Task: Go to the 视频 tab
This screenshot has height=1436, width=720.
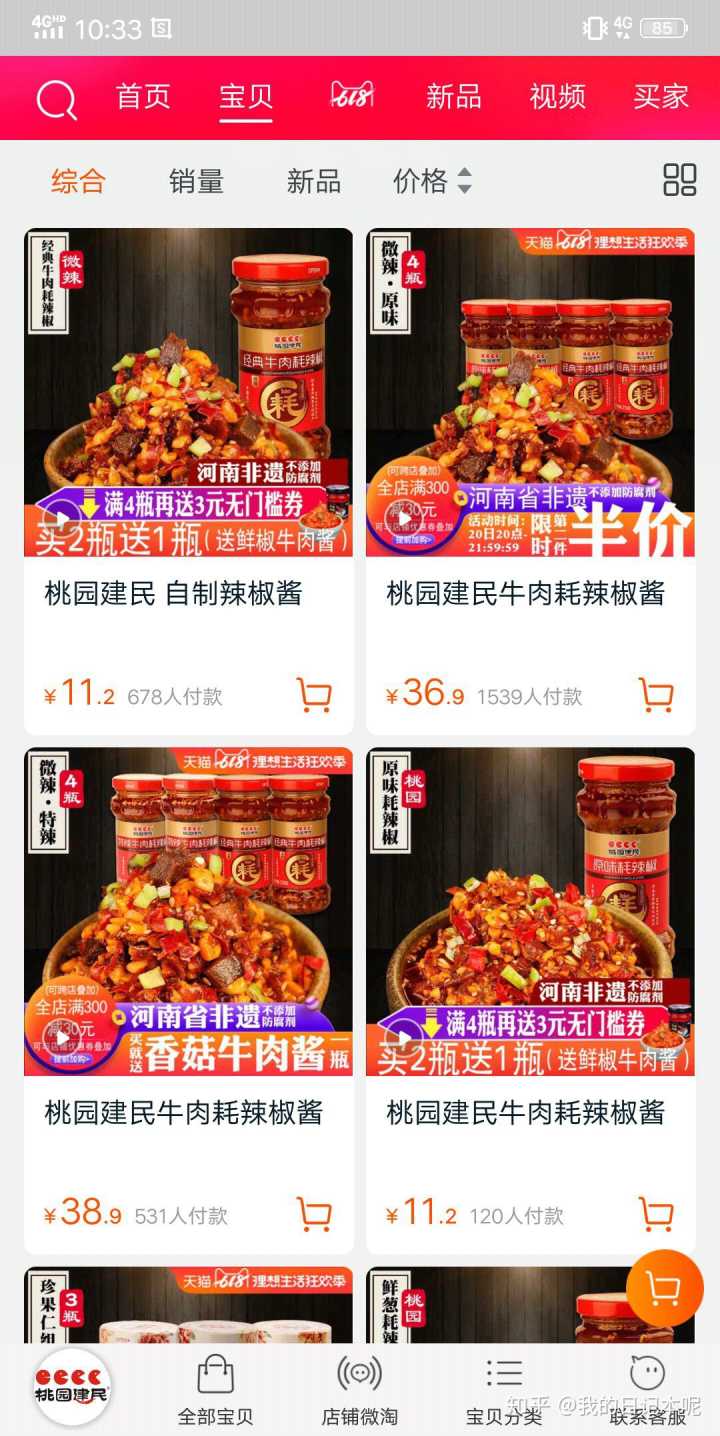Action: click(x=557, y=97)
